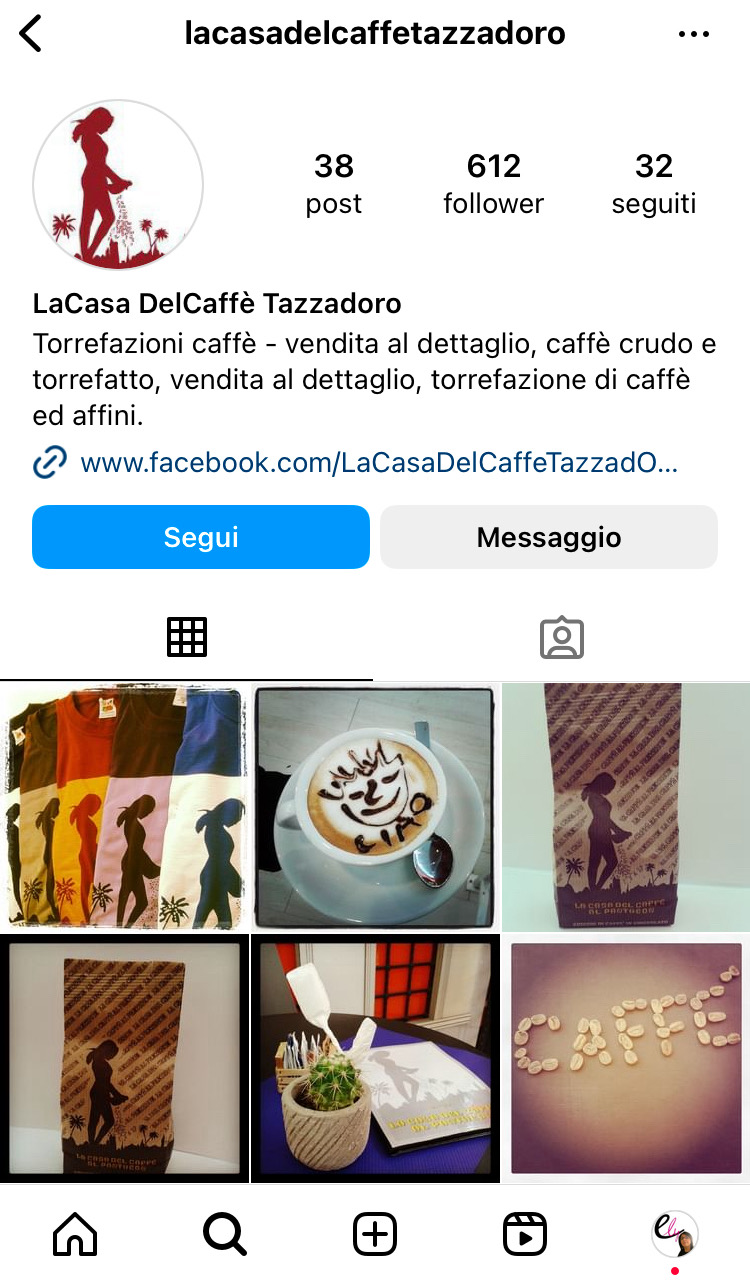Screen dimensions: 750x1283
Task: Go to the Home feed tab
Action: tap(75, 1234)
